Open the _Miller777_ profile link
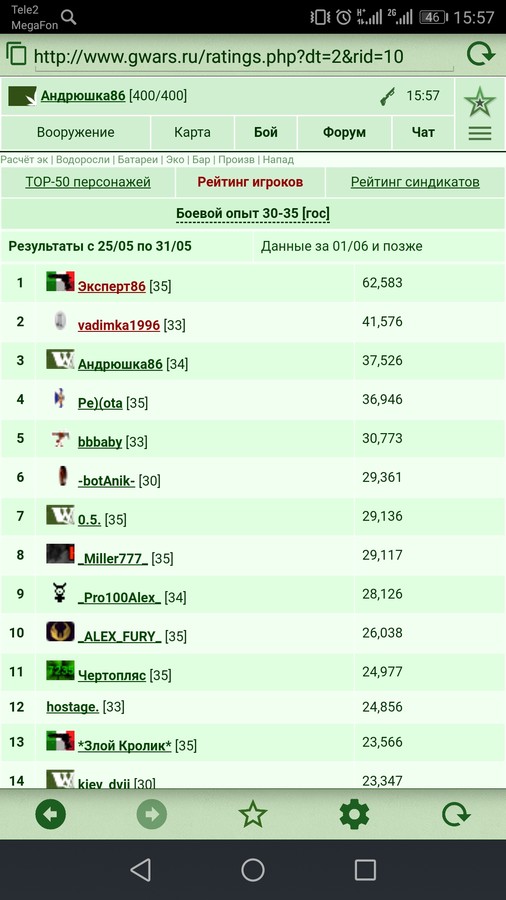 point(113,558)
